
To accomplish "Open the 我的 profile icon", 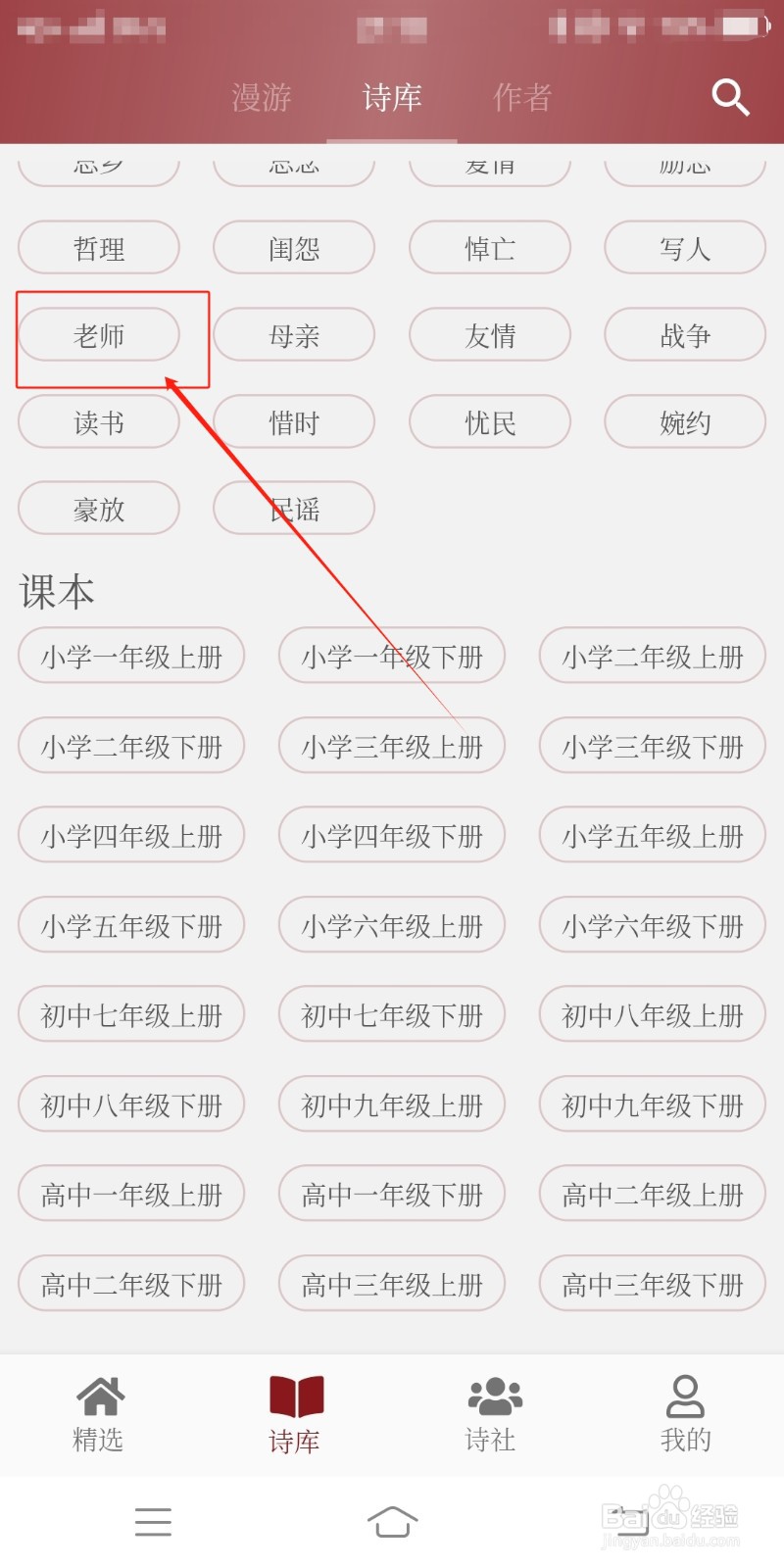I will [685, 1411].
